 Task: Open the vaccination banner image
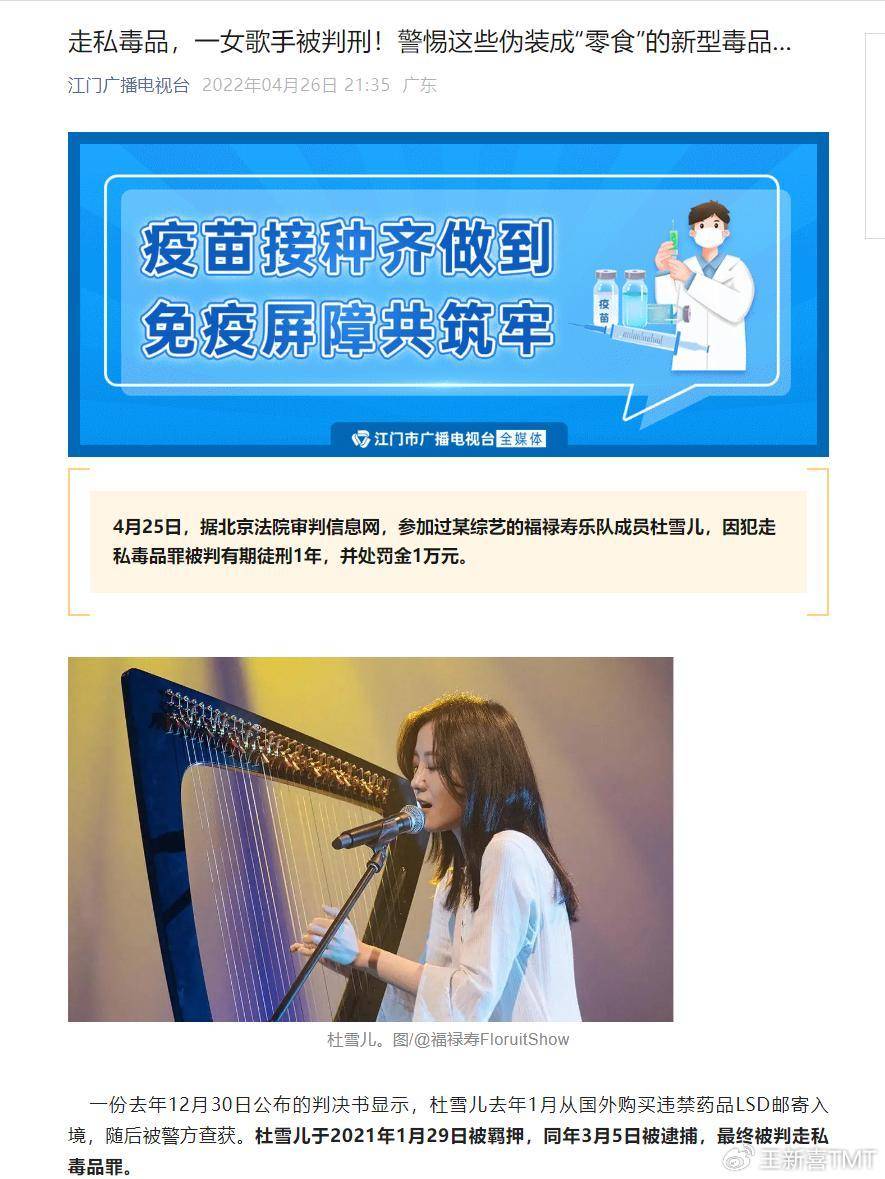coord(448,294)
